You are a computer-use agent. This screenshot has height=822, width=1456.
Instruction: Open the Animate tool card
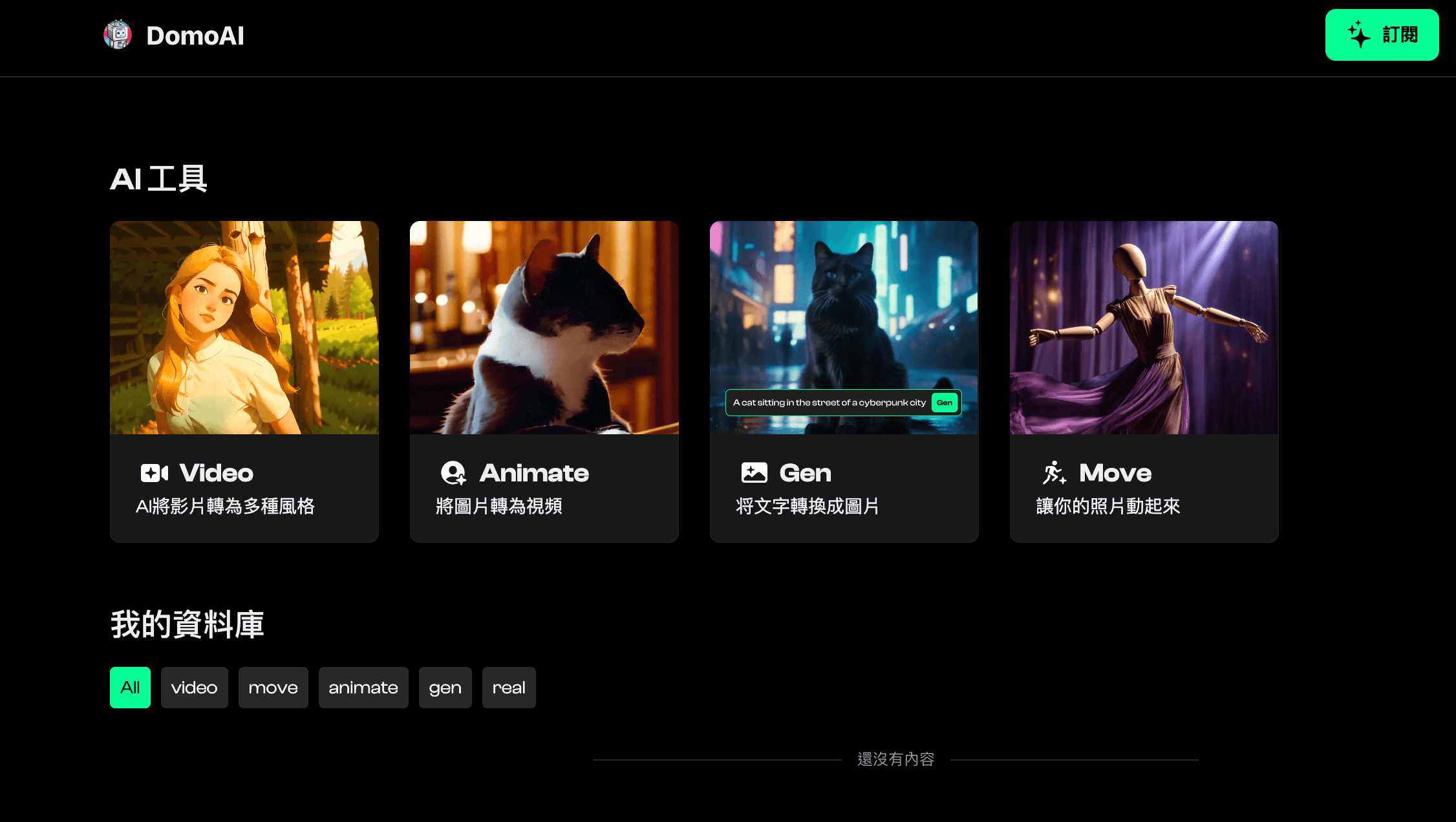544,381
